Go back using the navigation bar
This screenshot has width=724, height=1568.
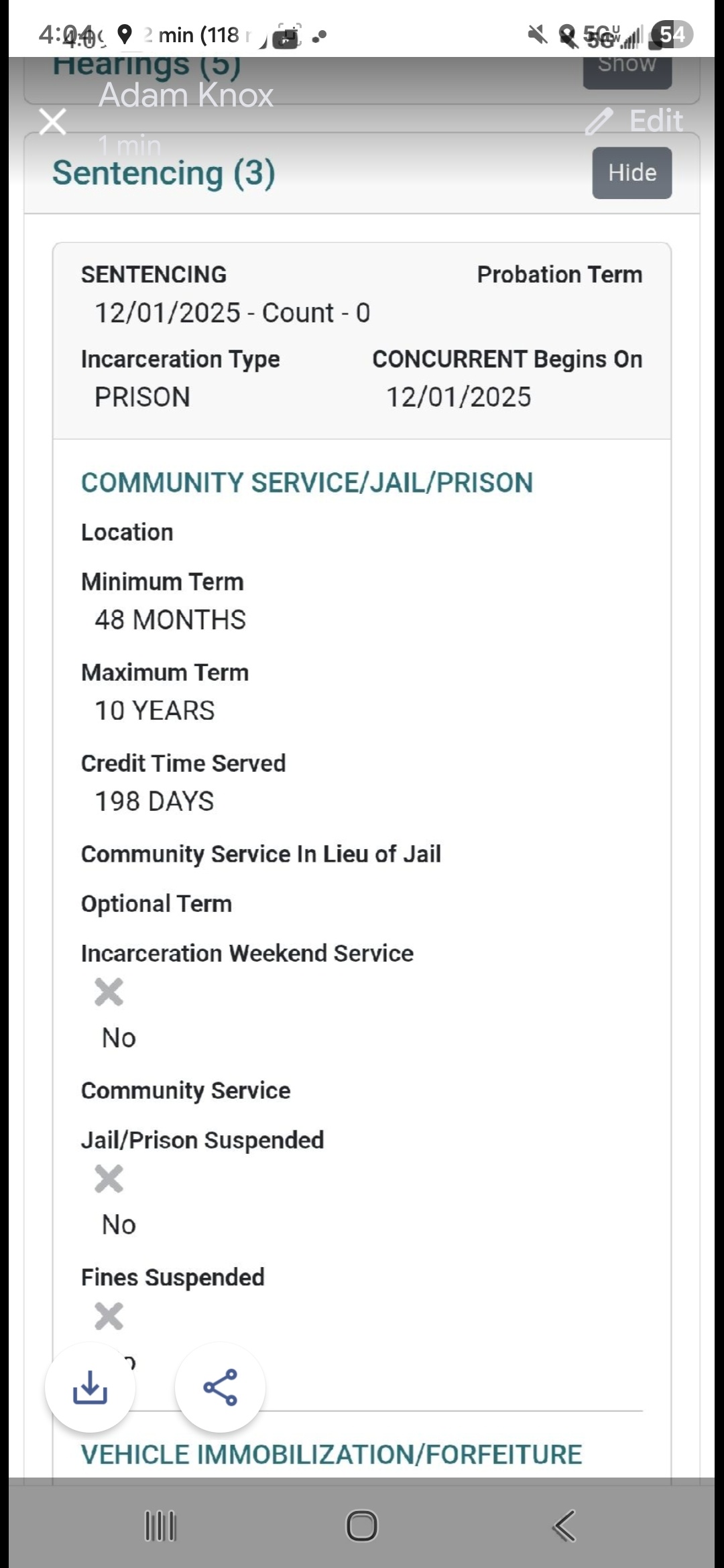(x=564, y=1526)
